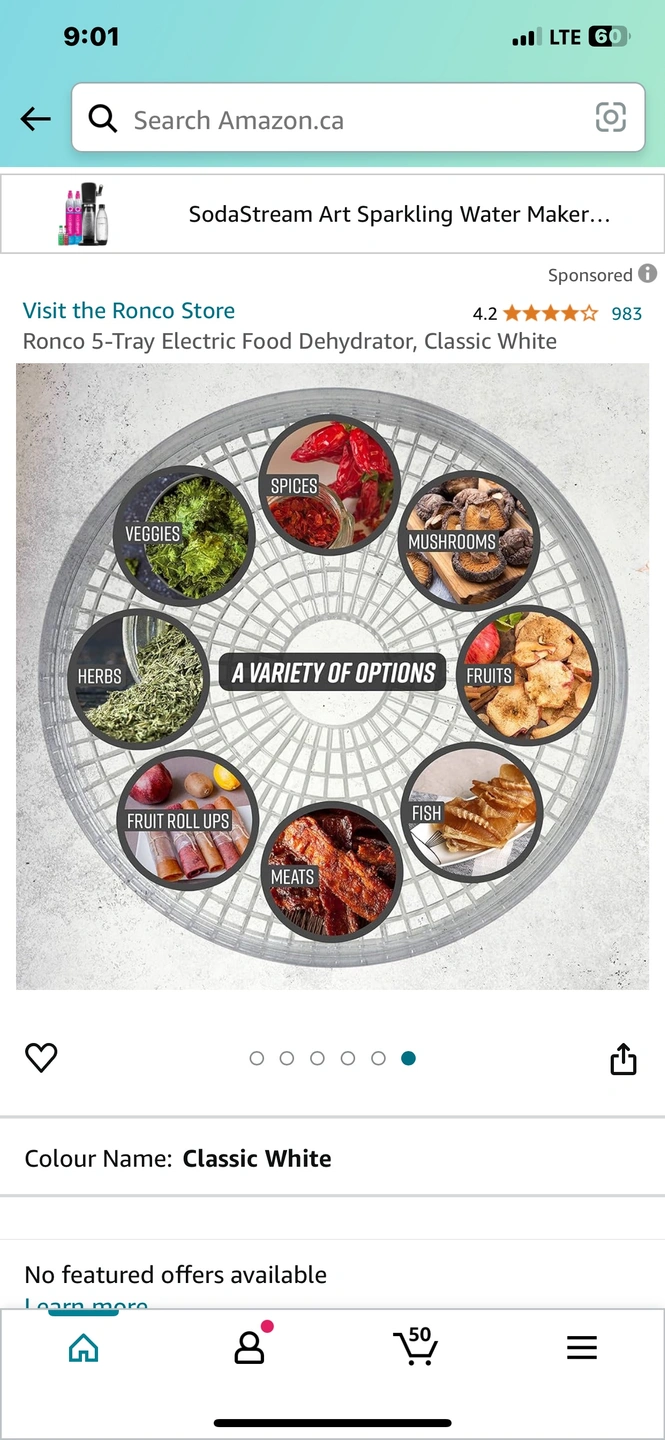The width and height of the screenshot is (665, 1440).
Task: Tap the Search Amazon.ca field
Action: point(340,120)
